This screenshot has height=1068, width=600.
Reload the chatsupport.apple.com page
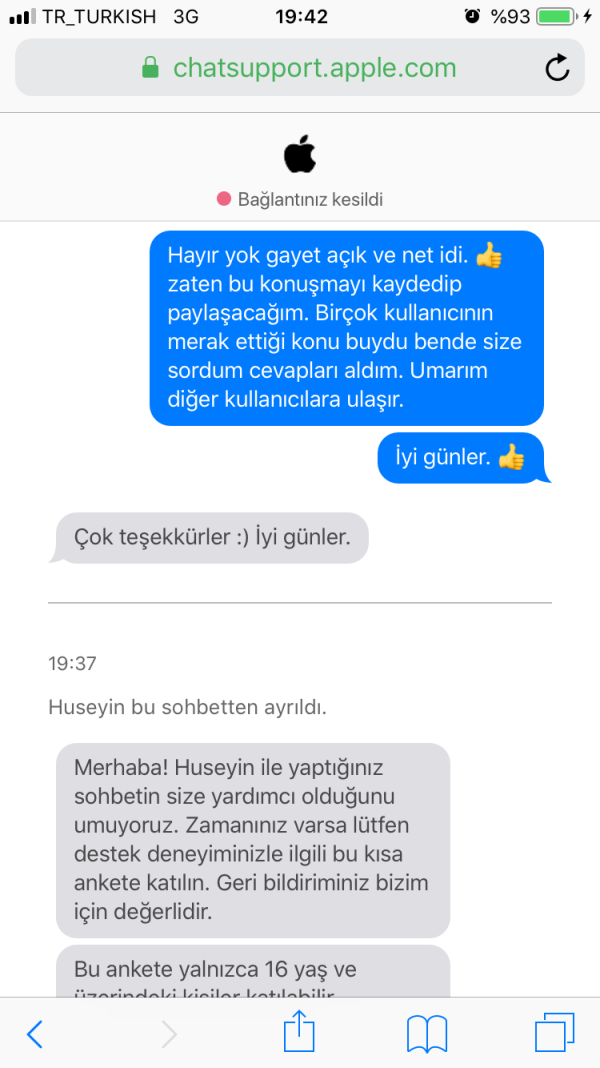pos(556,68)
